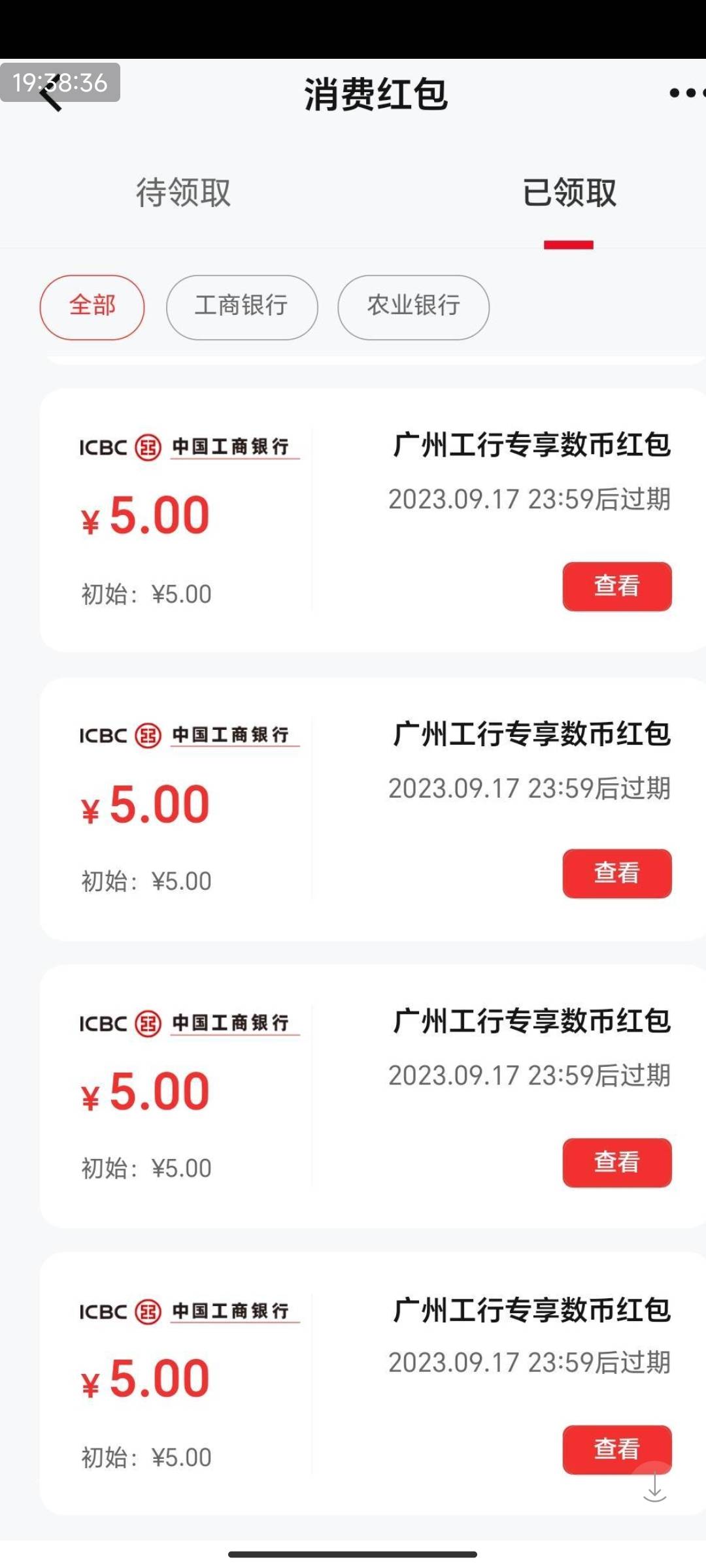This screenshot has height=1568, width=706.
Task: Filter red packets by 工商银行
Action: pos(242,307)
